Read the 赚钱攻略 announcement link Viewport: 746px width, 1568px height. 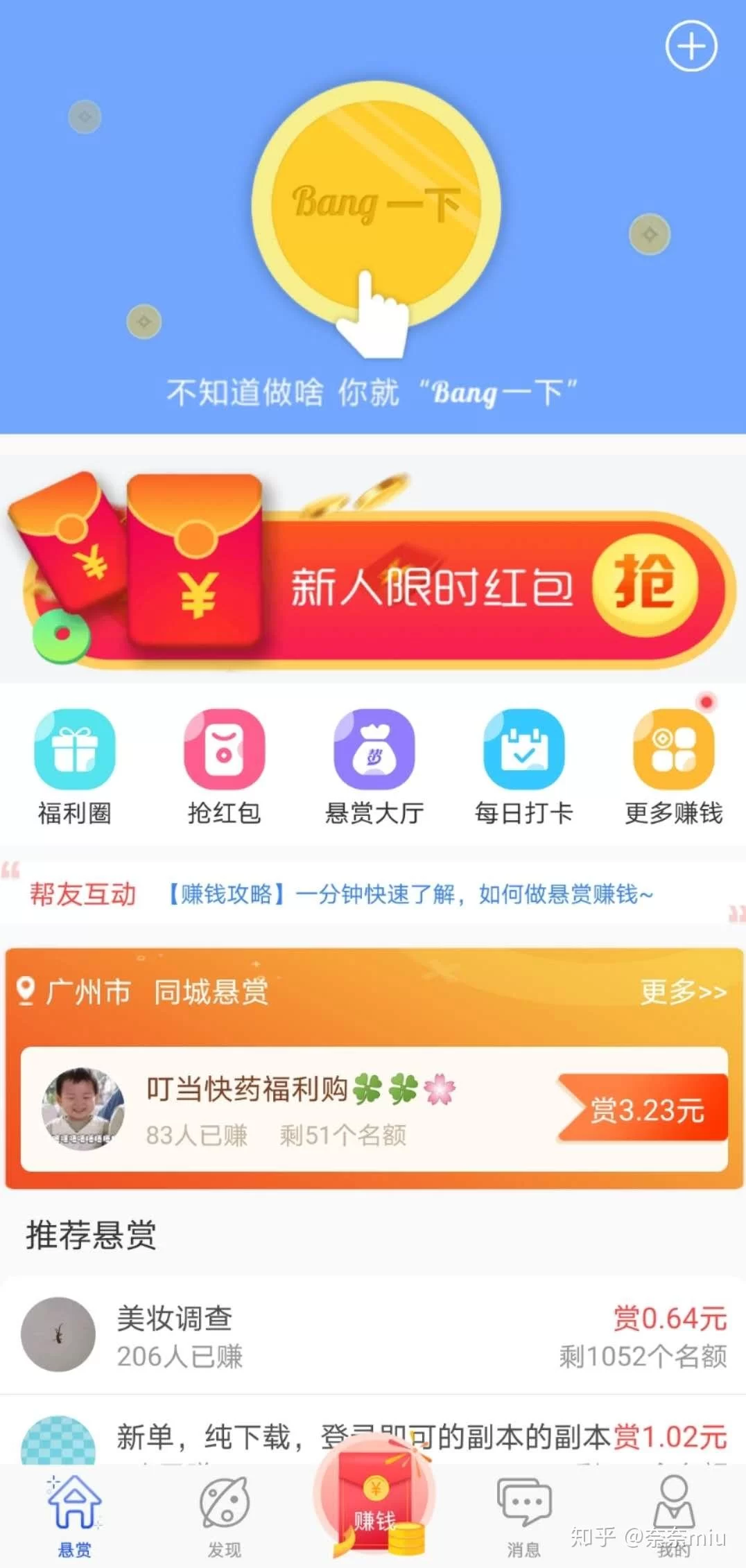[x=409, y=894]
